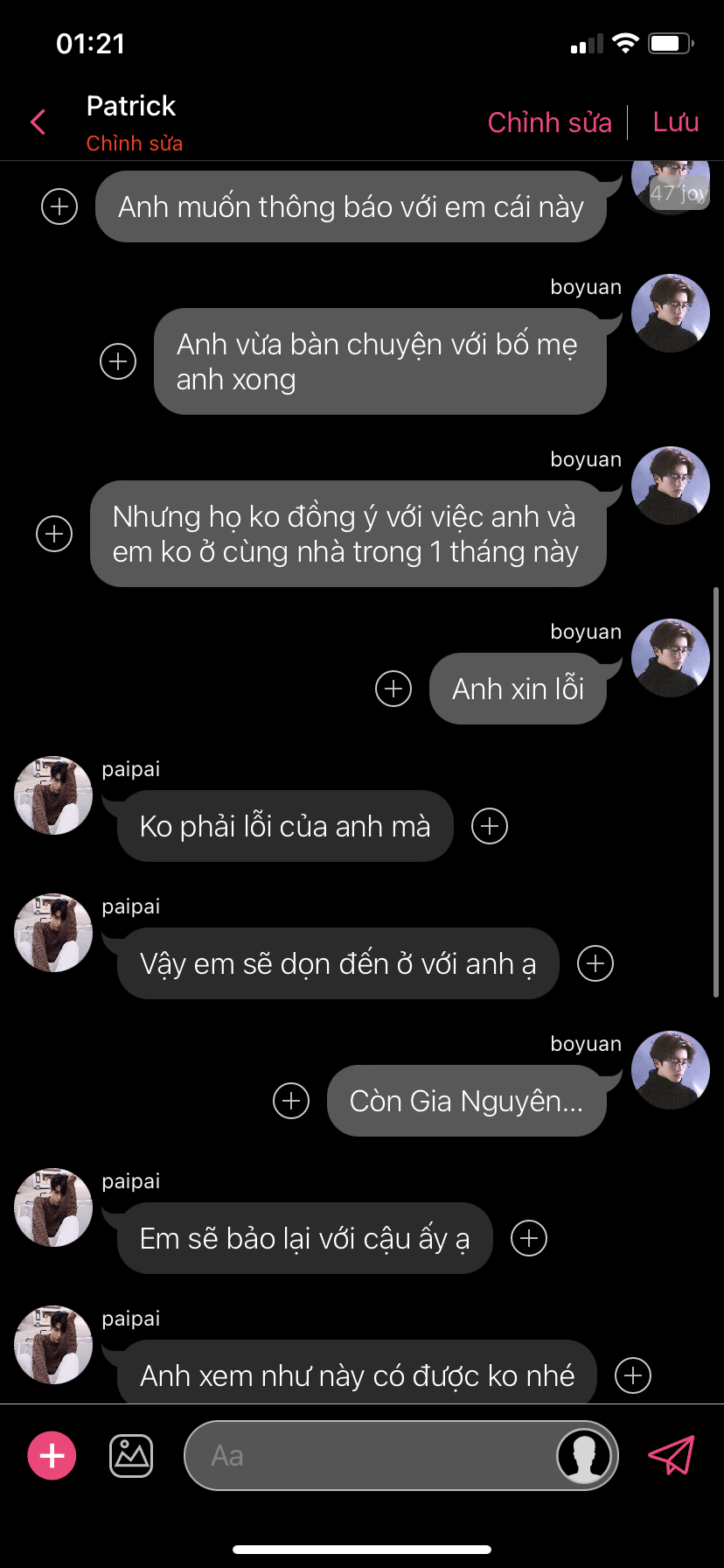Save with the Lưu button

[676, 122]
